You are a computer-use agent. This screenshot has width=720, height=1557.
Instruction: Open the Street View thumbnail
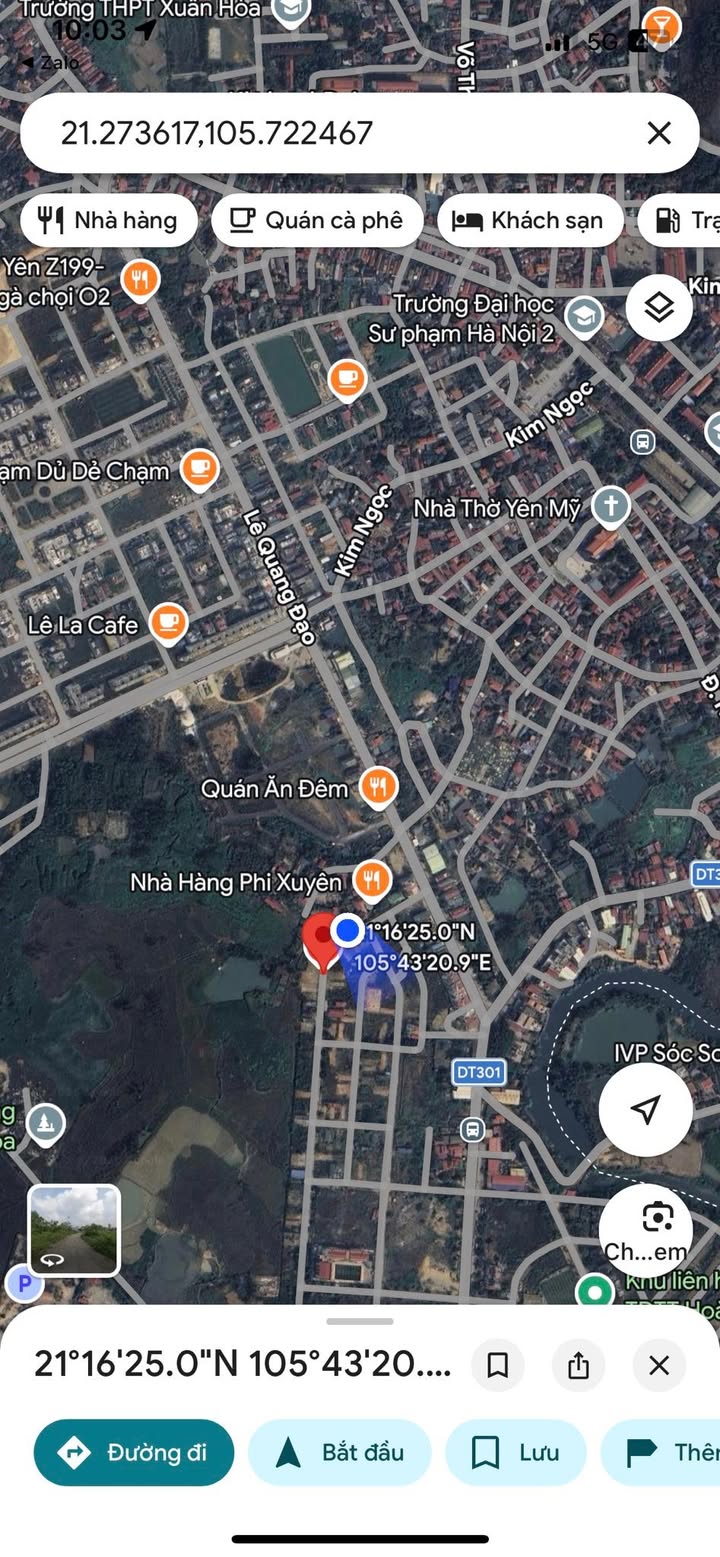pyautogui.click(x=74, y=1230)
